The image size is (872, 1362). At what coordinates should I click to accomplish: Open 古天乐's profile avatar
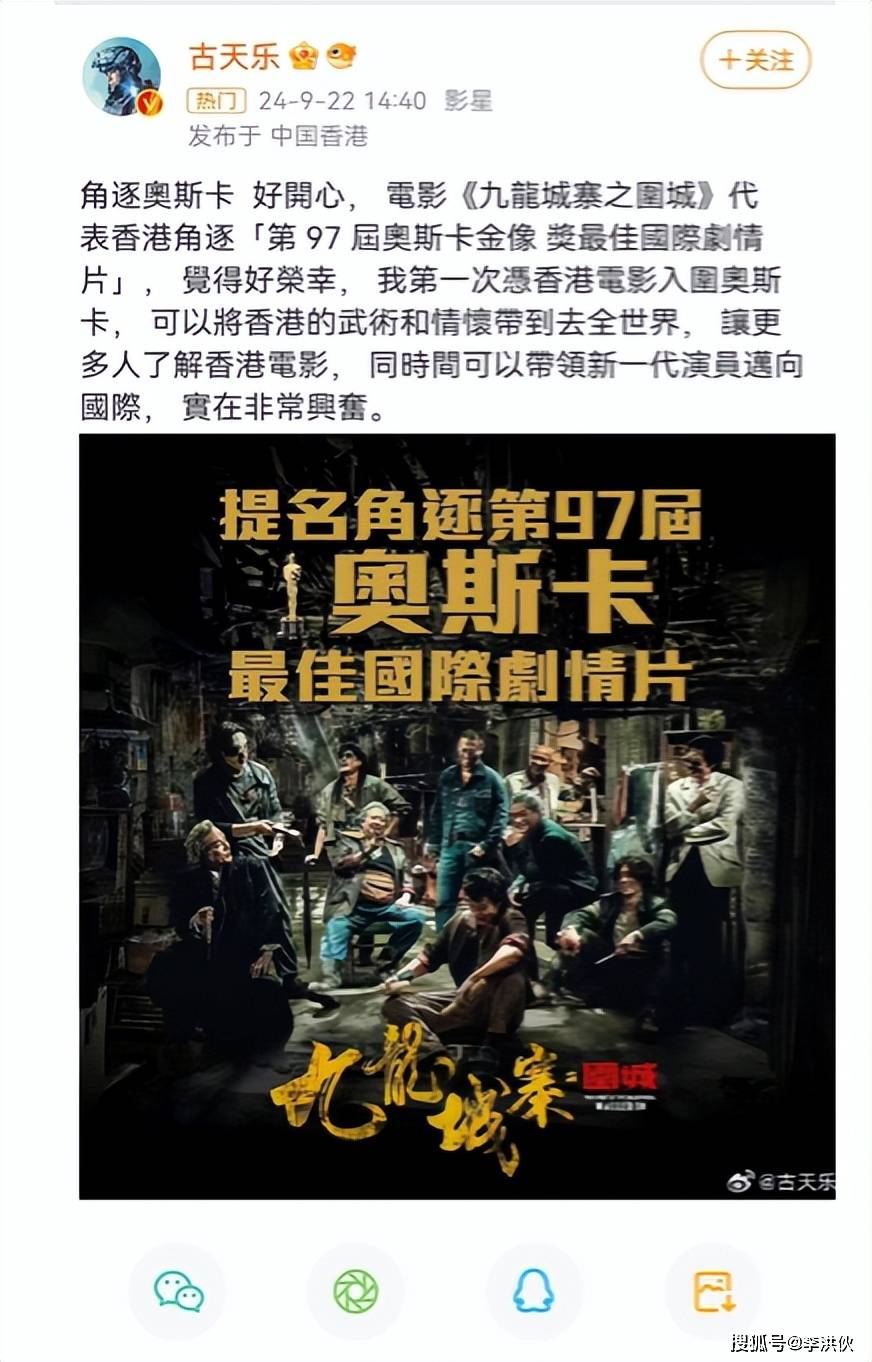click(122, 77)
